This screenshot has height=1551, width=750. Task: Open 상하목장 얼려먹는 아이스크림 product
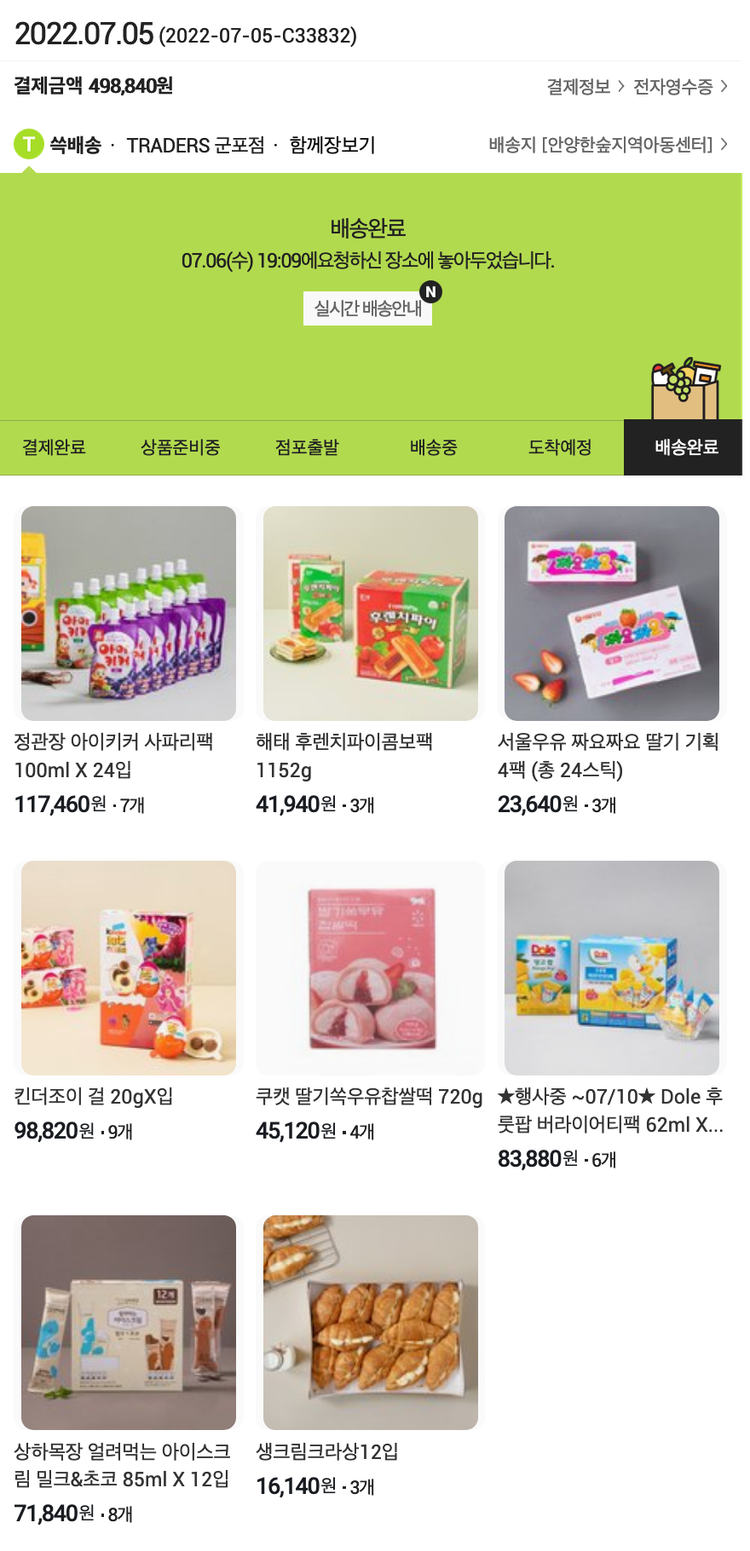coord(128,1322)
